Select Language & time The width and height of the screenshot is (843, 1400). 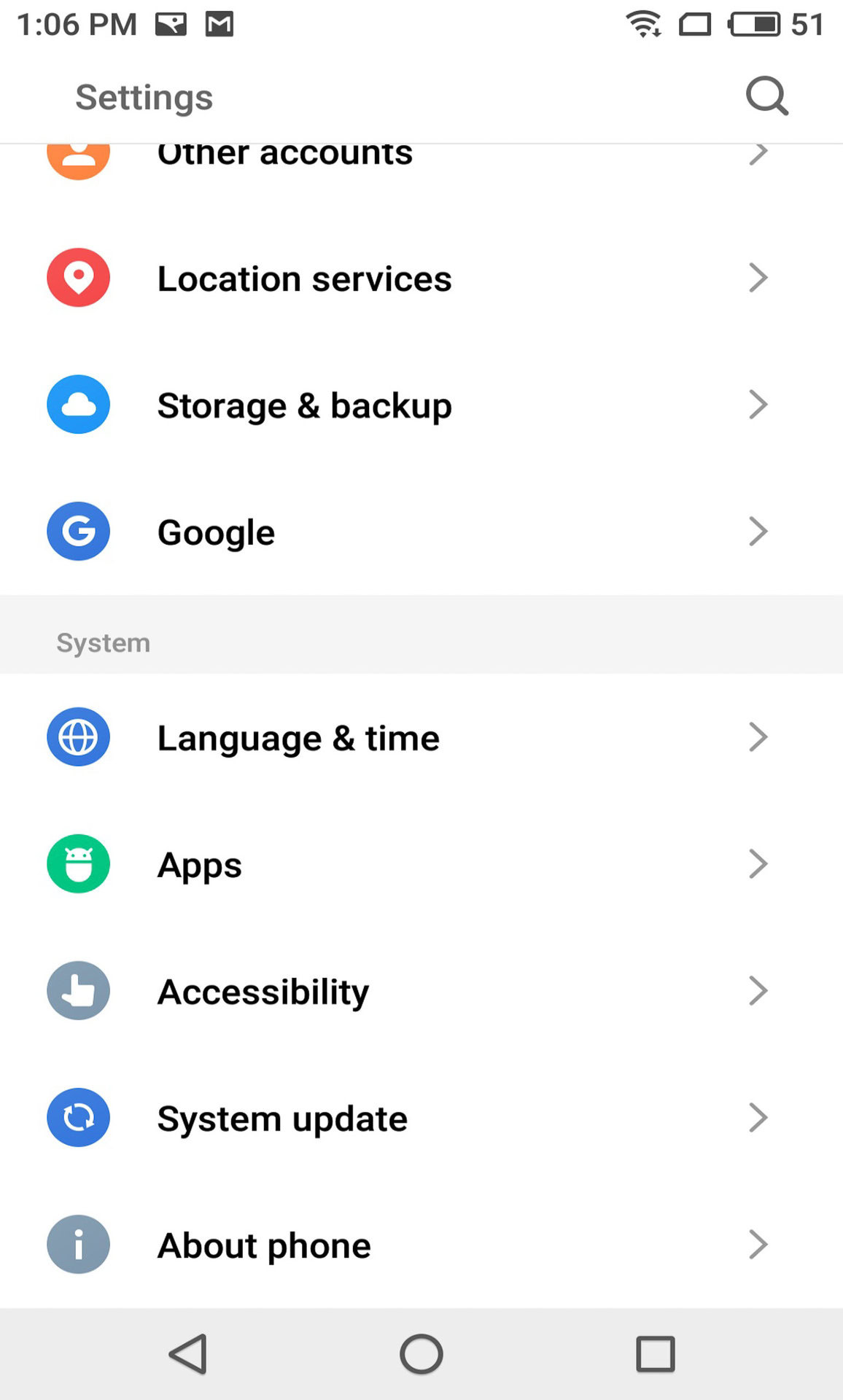[298, 738]
